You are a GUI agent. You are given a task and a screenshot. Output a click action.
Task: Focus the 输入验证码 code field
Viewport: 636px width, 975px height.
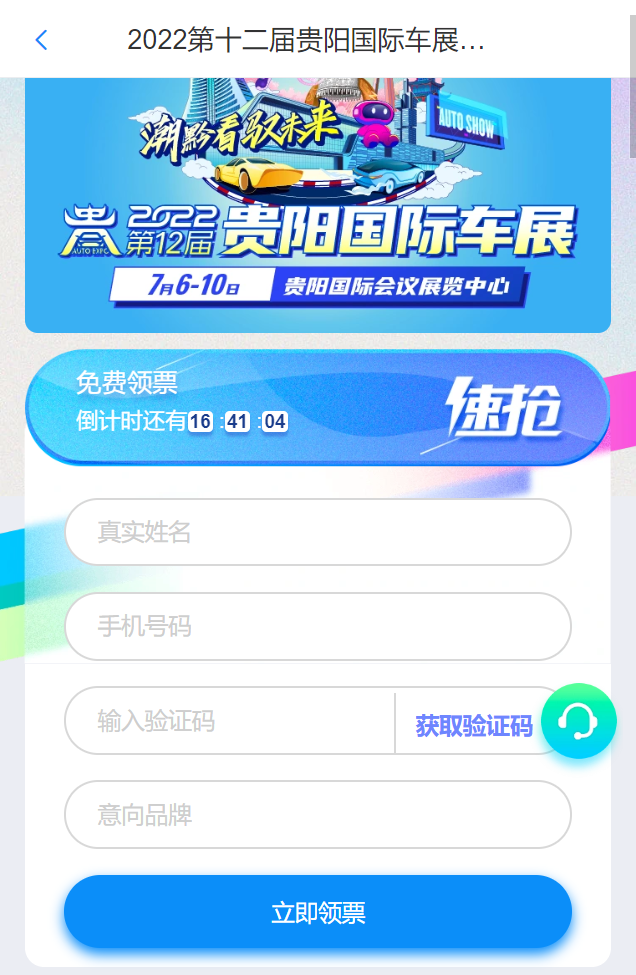(230, 721)
